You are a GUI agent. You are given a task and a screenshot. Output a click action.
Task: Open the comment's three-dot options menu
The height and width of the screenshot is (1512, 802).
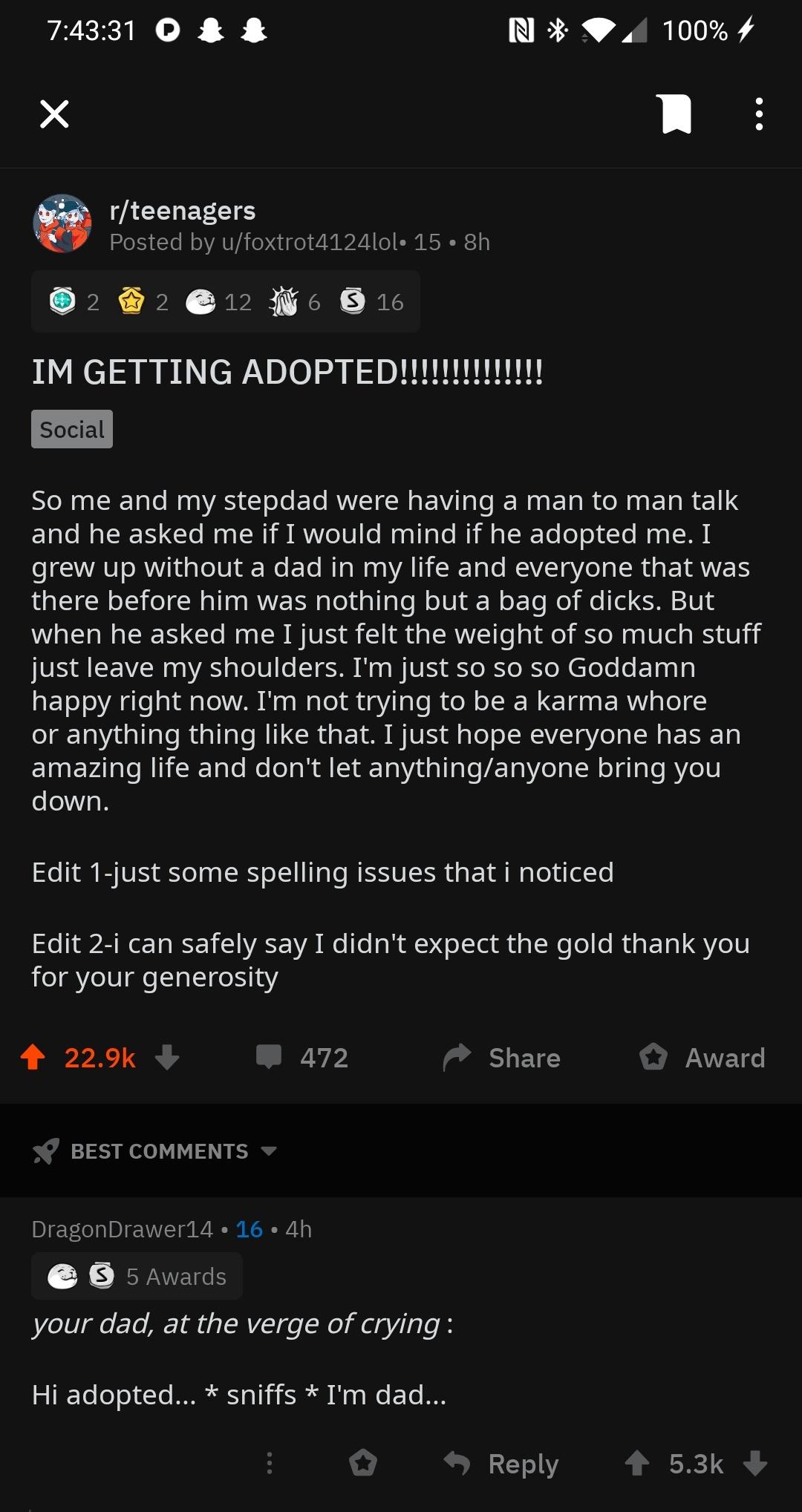coord(269,1463)
